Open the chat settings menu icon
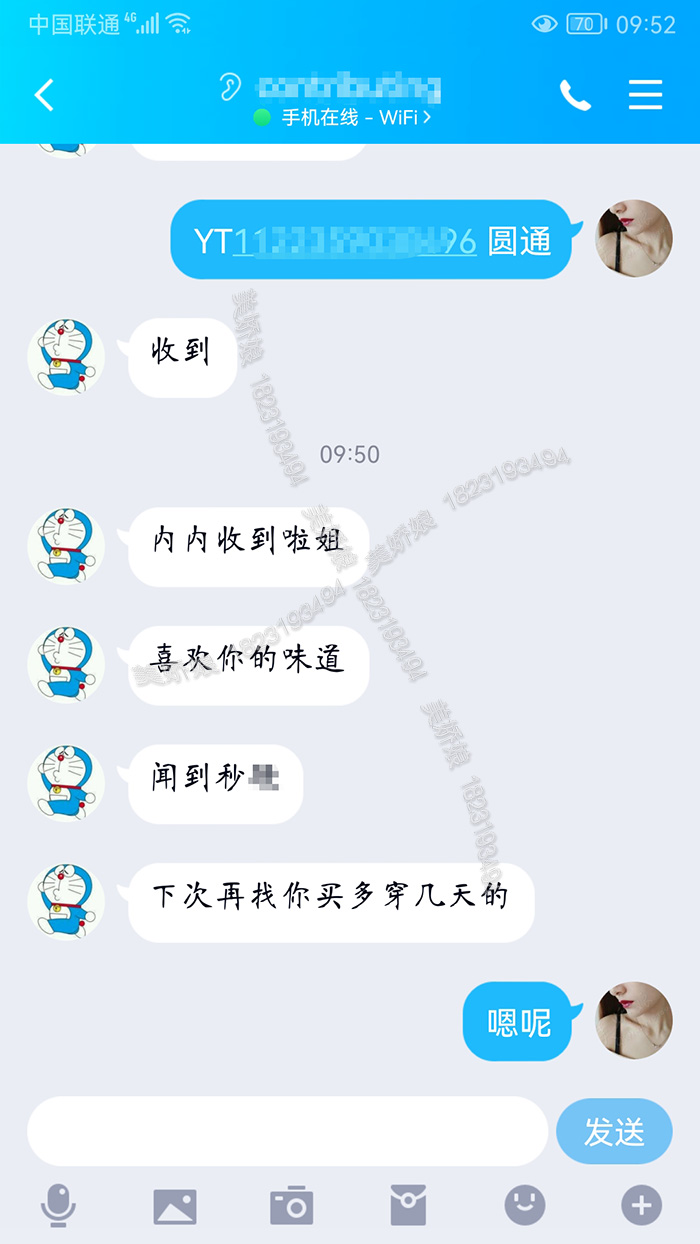The height and width of the screenshot is (1244, 700). pyautogui.click(x=645, y=95)
